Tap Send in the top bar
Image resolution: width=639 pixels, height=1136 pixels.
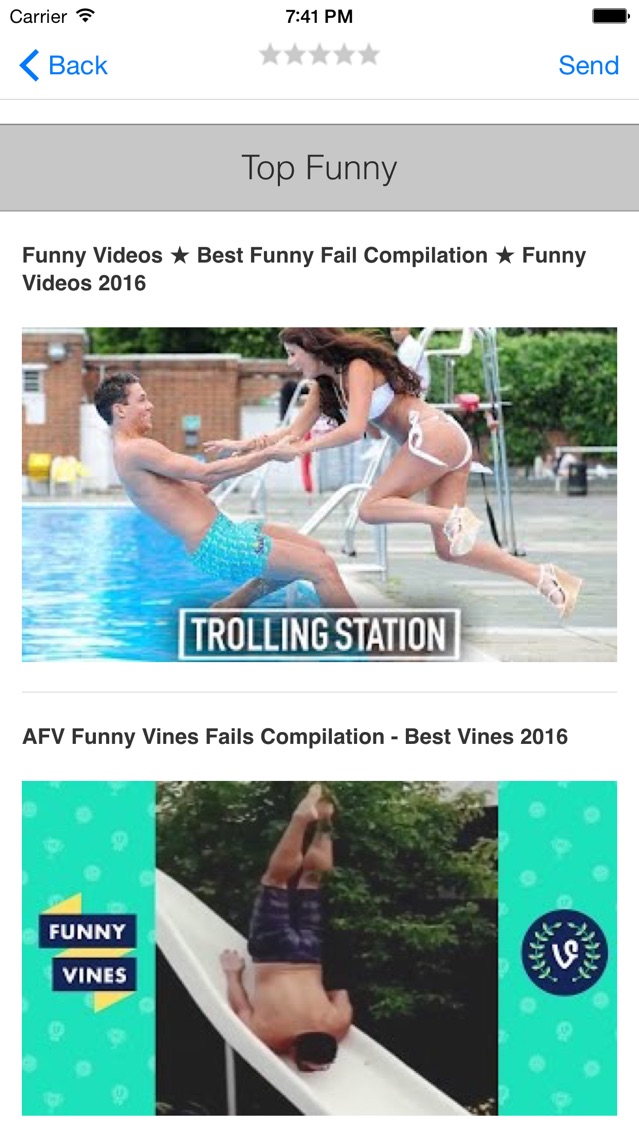click(x=588, y=65)
